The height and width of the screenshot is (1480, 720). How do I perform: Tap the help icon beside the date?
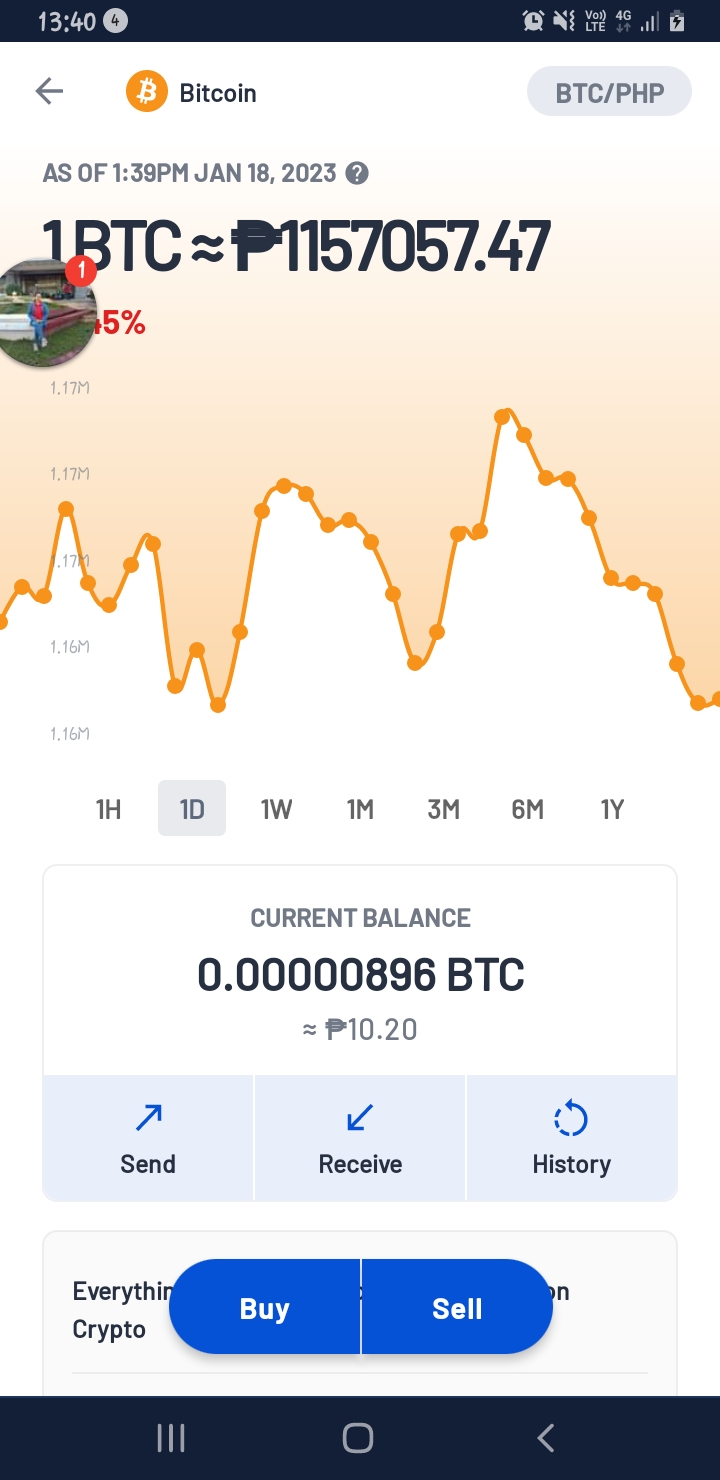point(357,173)
